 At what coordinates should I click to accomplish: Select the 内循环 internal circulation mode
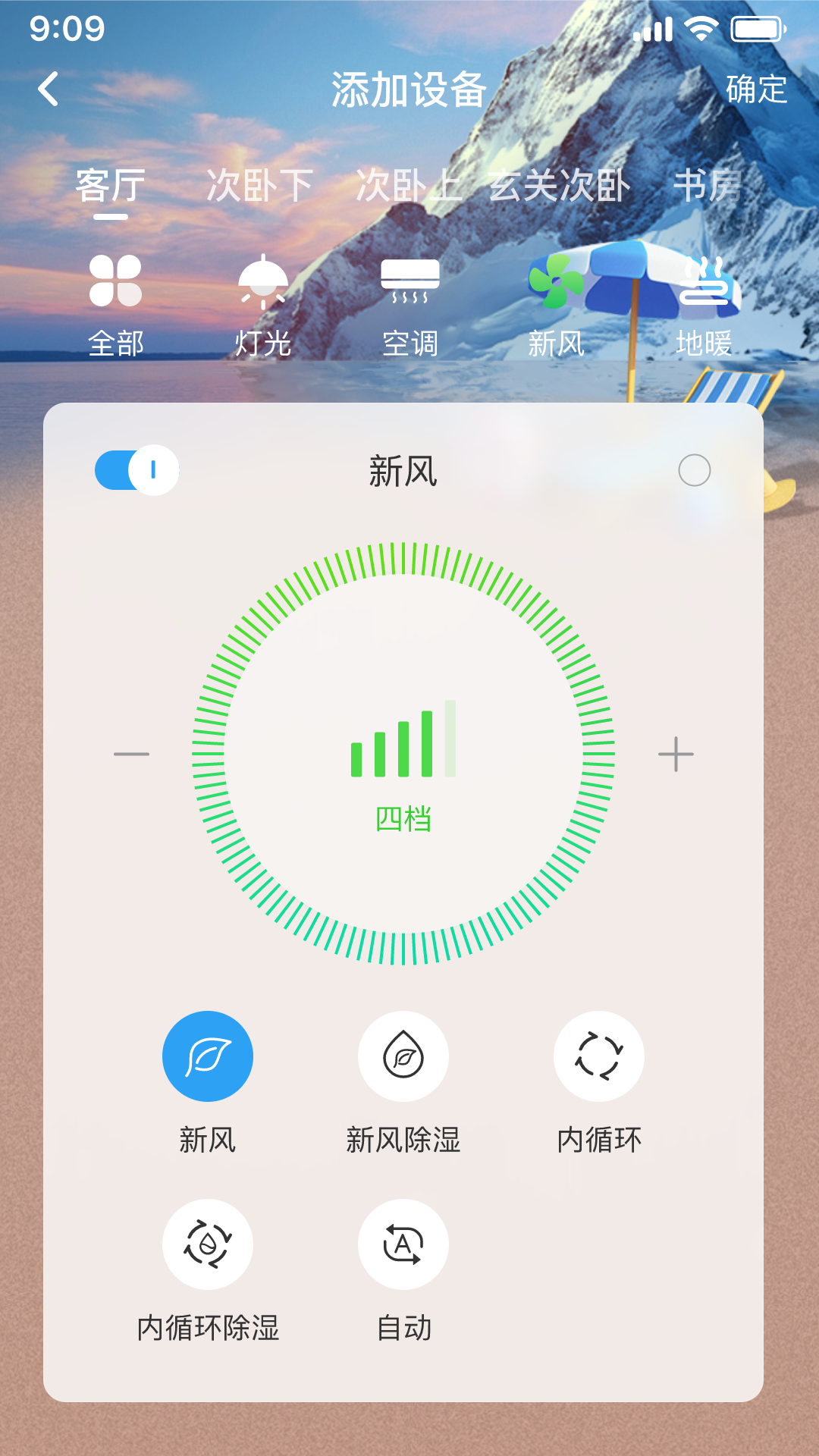[x=599, y=1056]
